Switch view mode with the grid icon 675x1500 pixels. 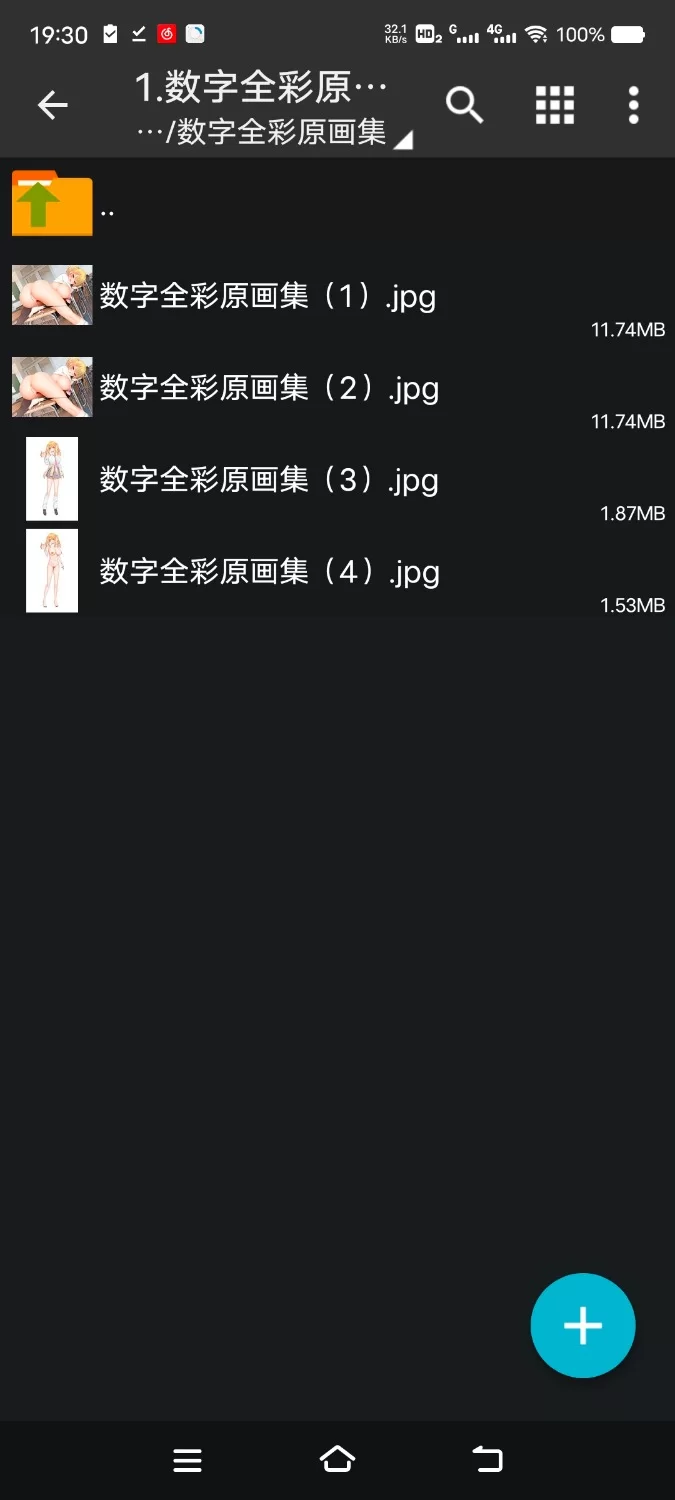pyautogui.click(x=555, y=105)
